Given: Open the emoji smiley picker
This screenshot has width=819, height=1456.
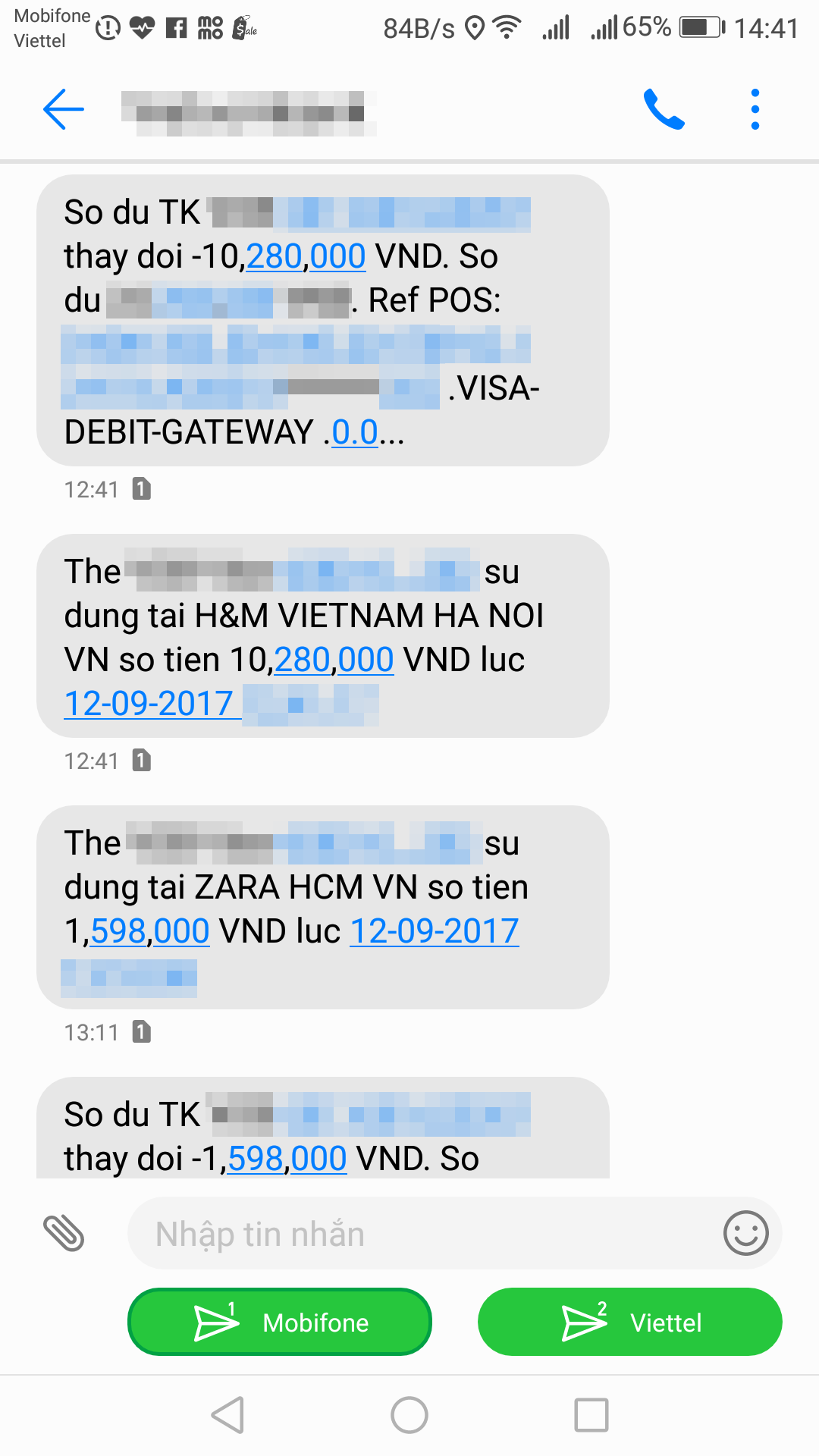Looking at the screenshot, I should pos(745,1233).
